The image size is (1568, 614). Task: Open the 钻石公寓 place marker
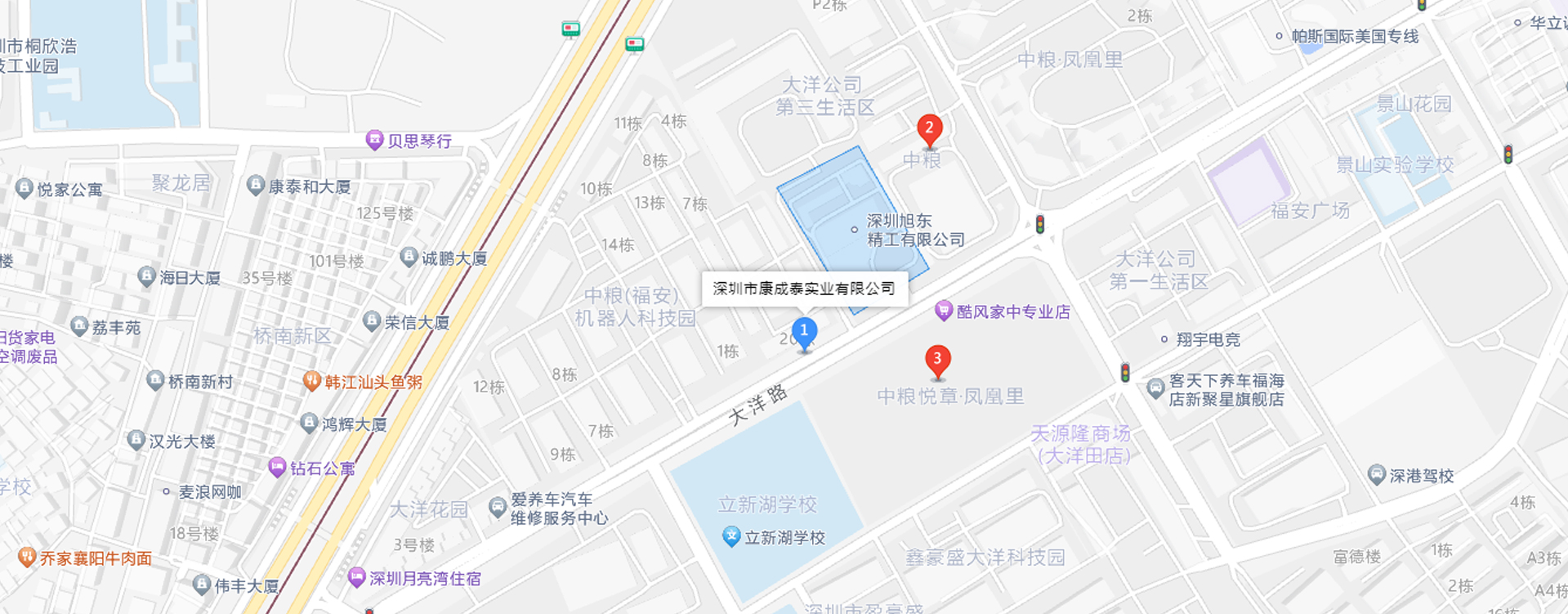pyautogui.click(x=277, y=468)
